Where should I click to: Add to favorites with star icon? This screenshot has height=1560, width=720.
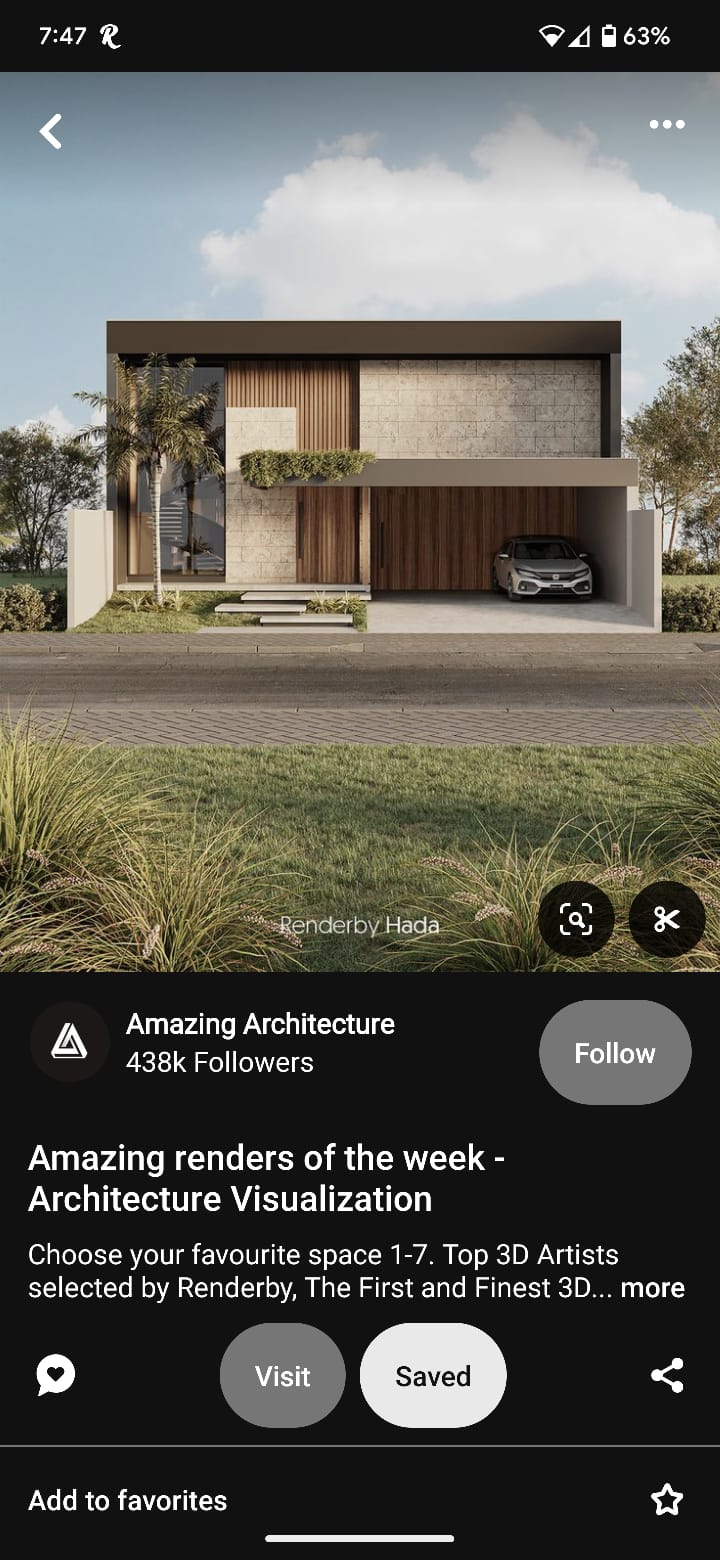pos(666,1500)
